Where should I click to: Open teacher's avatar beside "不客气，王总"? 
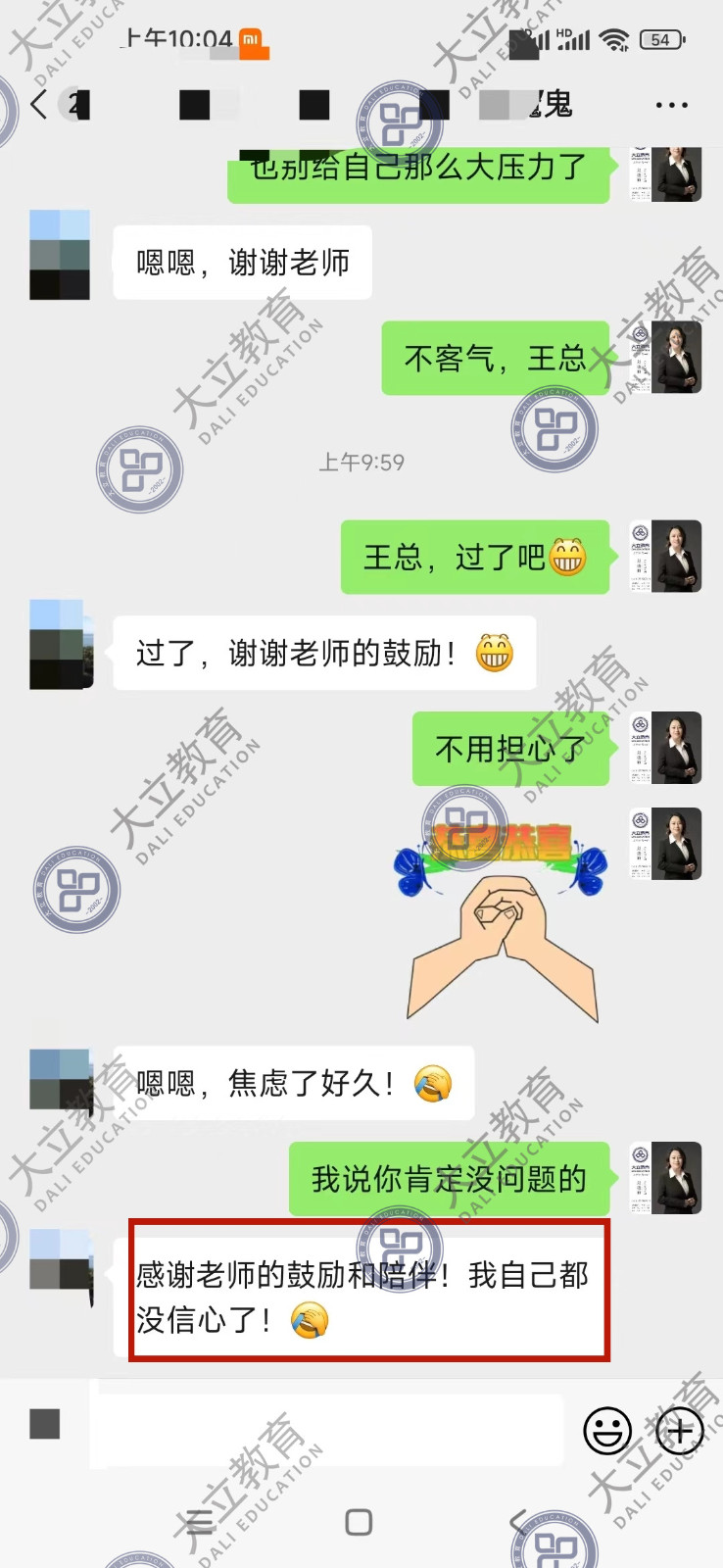click(667, 358)
